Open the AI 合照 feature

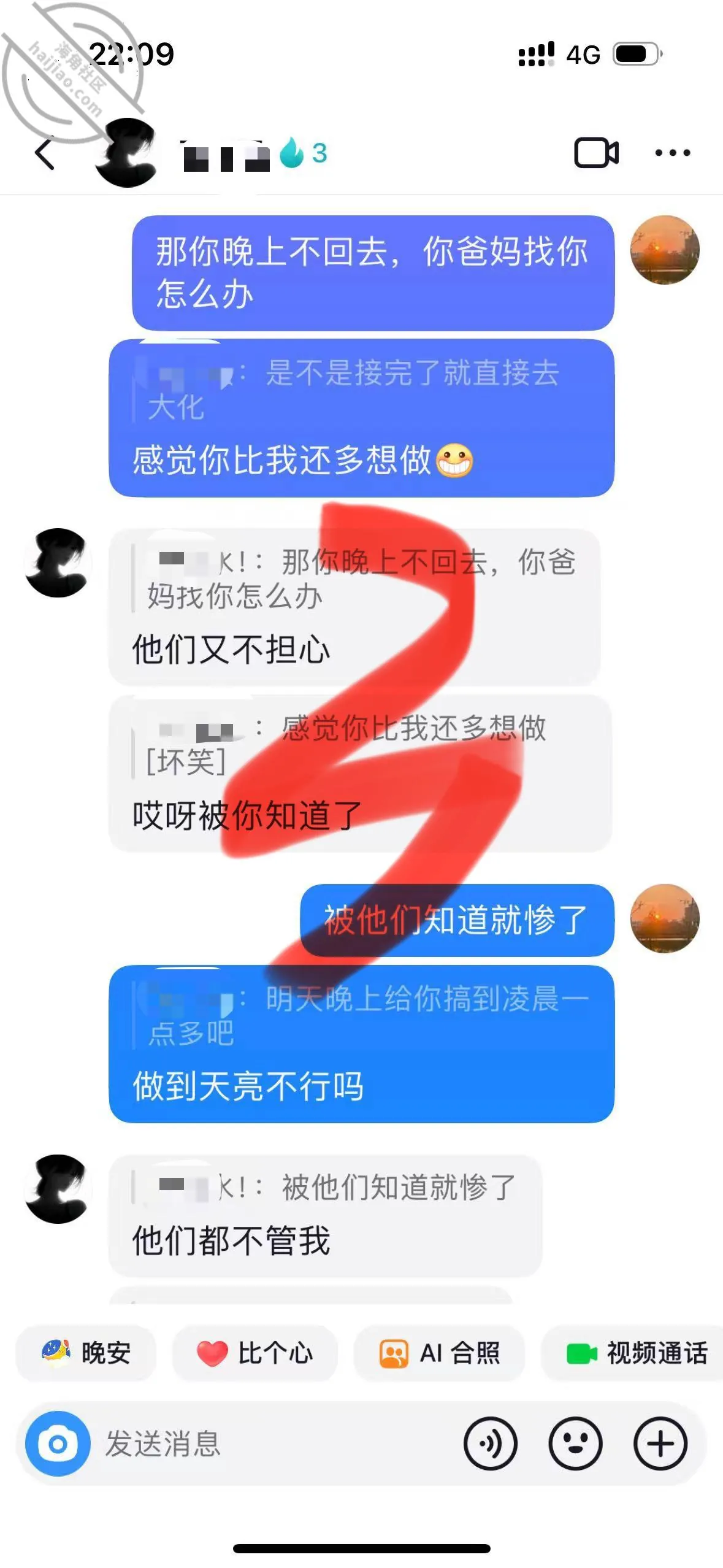click(x=439, y=1353)
